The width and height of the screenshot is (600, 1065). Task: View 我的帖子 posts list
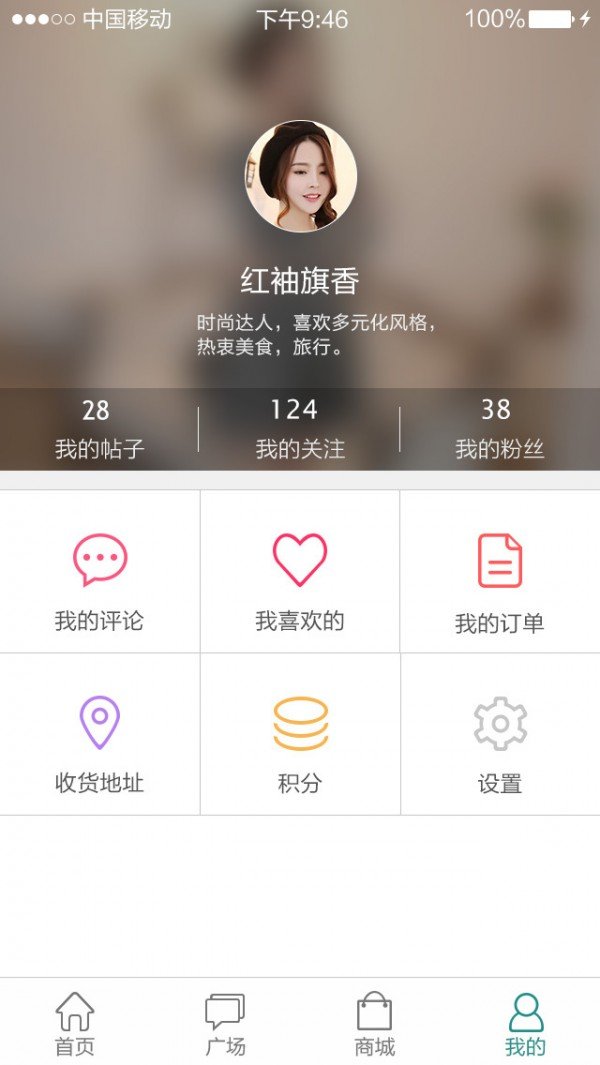pyautogui.click(x=98, y=429)
